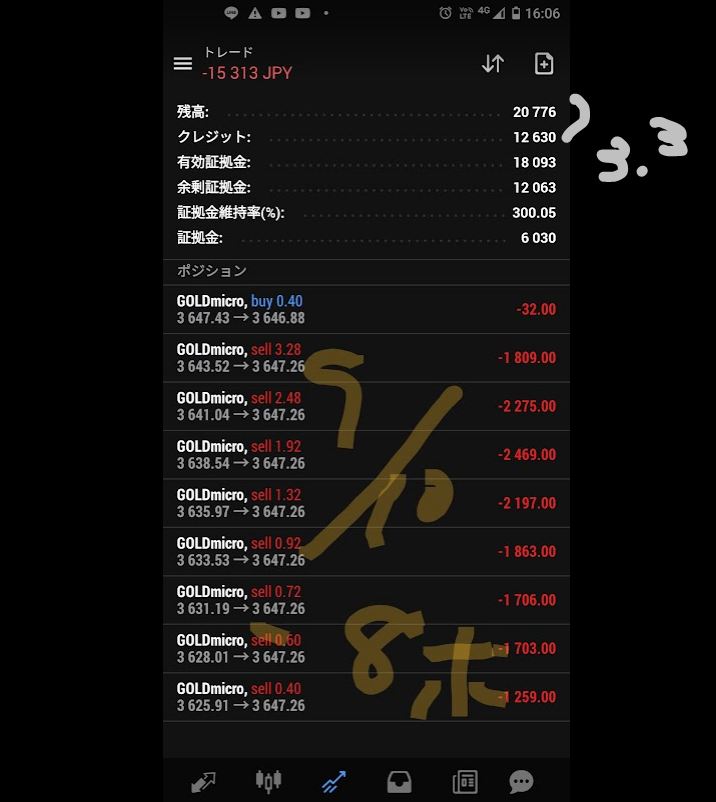Select the Trade tab in bottom bar
The width and height of the screenshot is (716, 802).
(333, 781)
